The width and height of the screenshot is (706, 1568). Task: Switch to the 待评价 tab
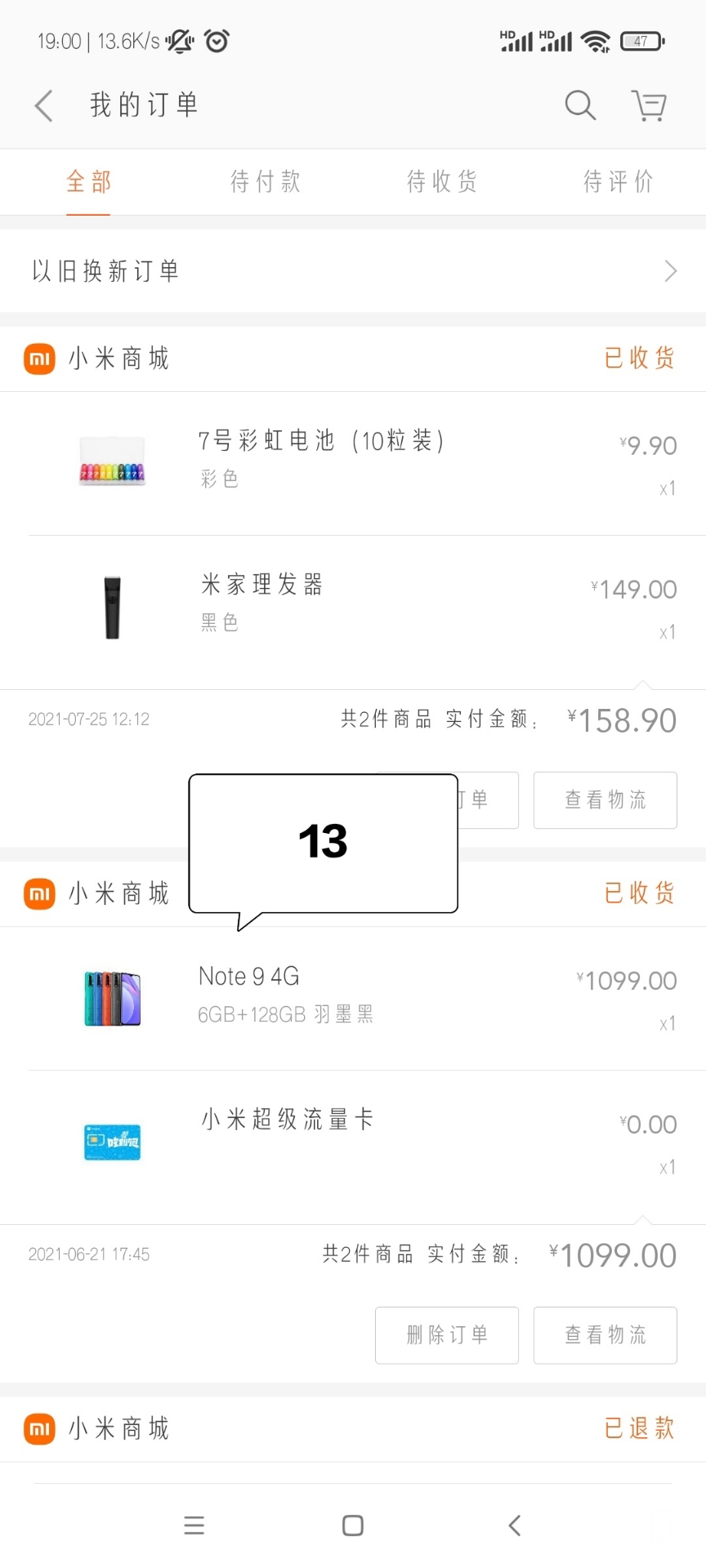click(618, 181)
